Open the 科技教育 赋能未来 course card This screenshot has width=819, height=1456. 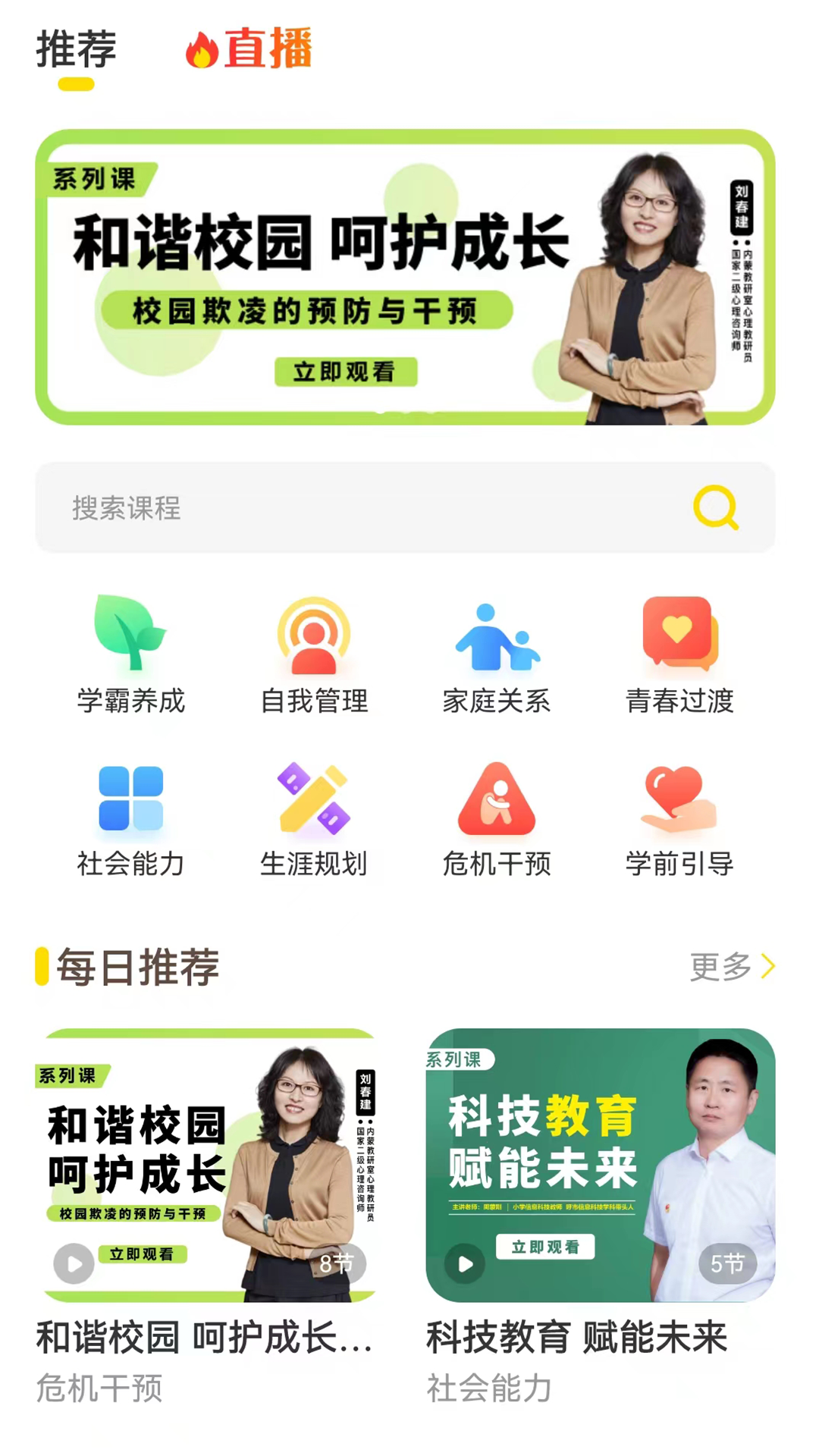pos(600,1166)
